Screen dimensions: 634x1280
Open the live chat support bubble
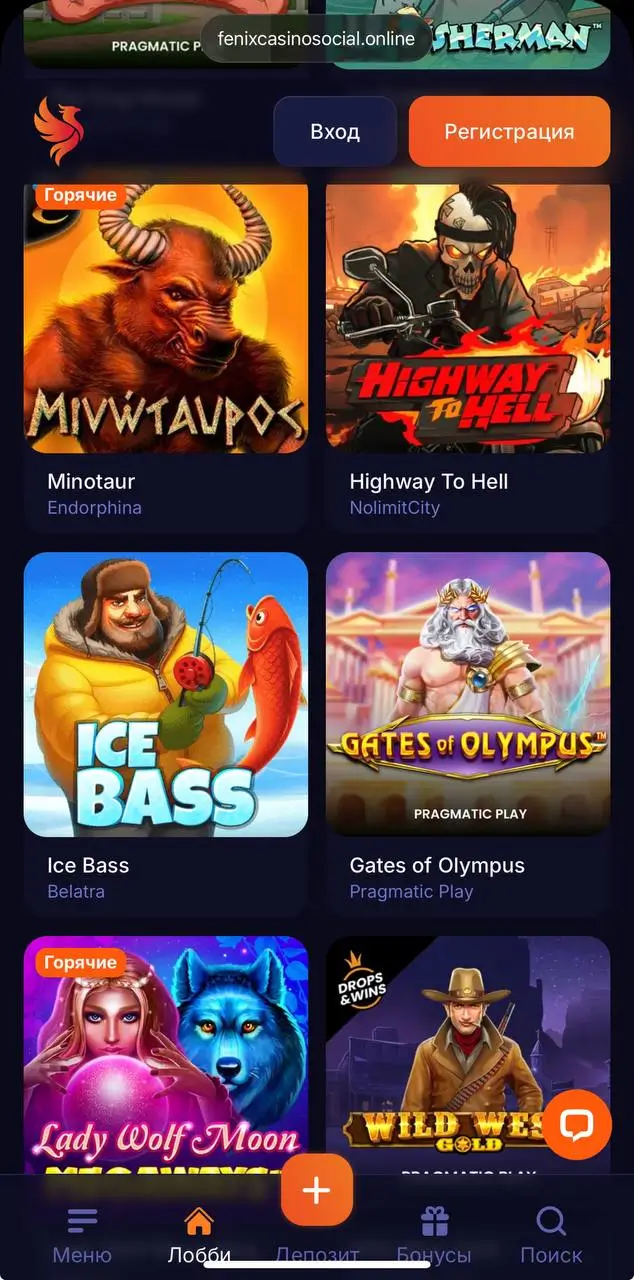tap(577, 1124)
